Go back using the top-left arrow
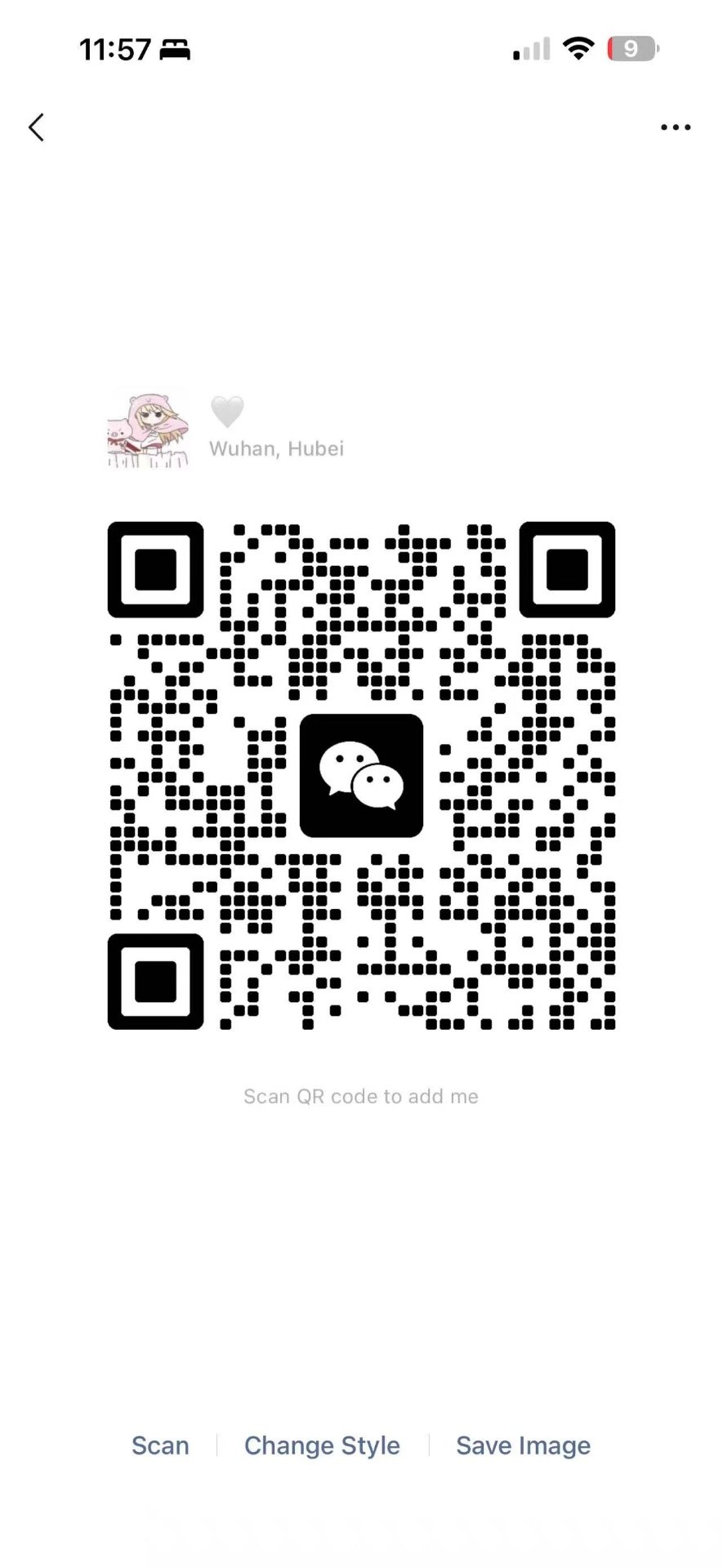Viewport: 723px width, 1568px height. (x=36, y=127)
